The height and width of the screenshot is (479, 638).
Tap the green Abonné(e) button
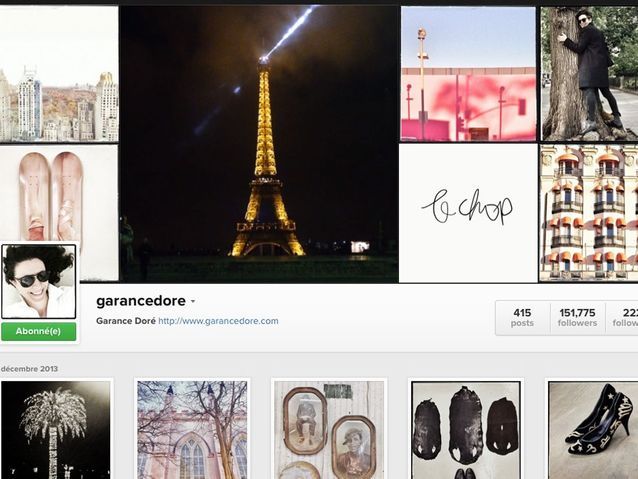point(38,331)
